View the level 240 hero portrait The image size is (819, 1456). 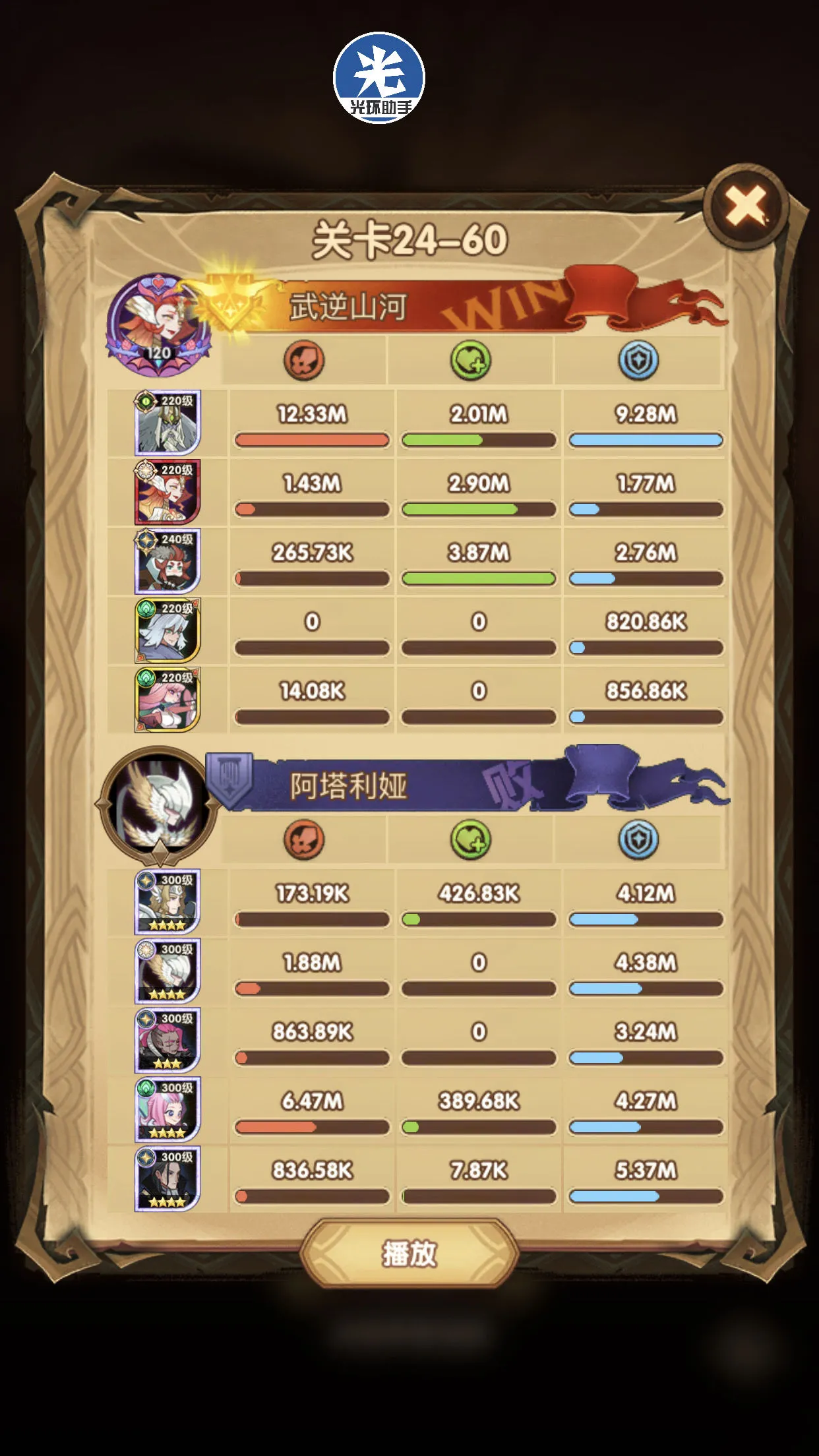[167, 562]
